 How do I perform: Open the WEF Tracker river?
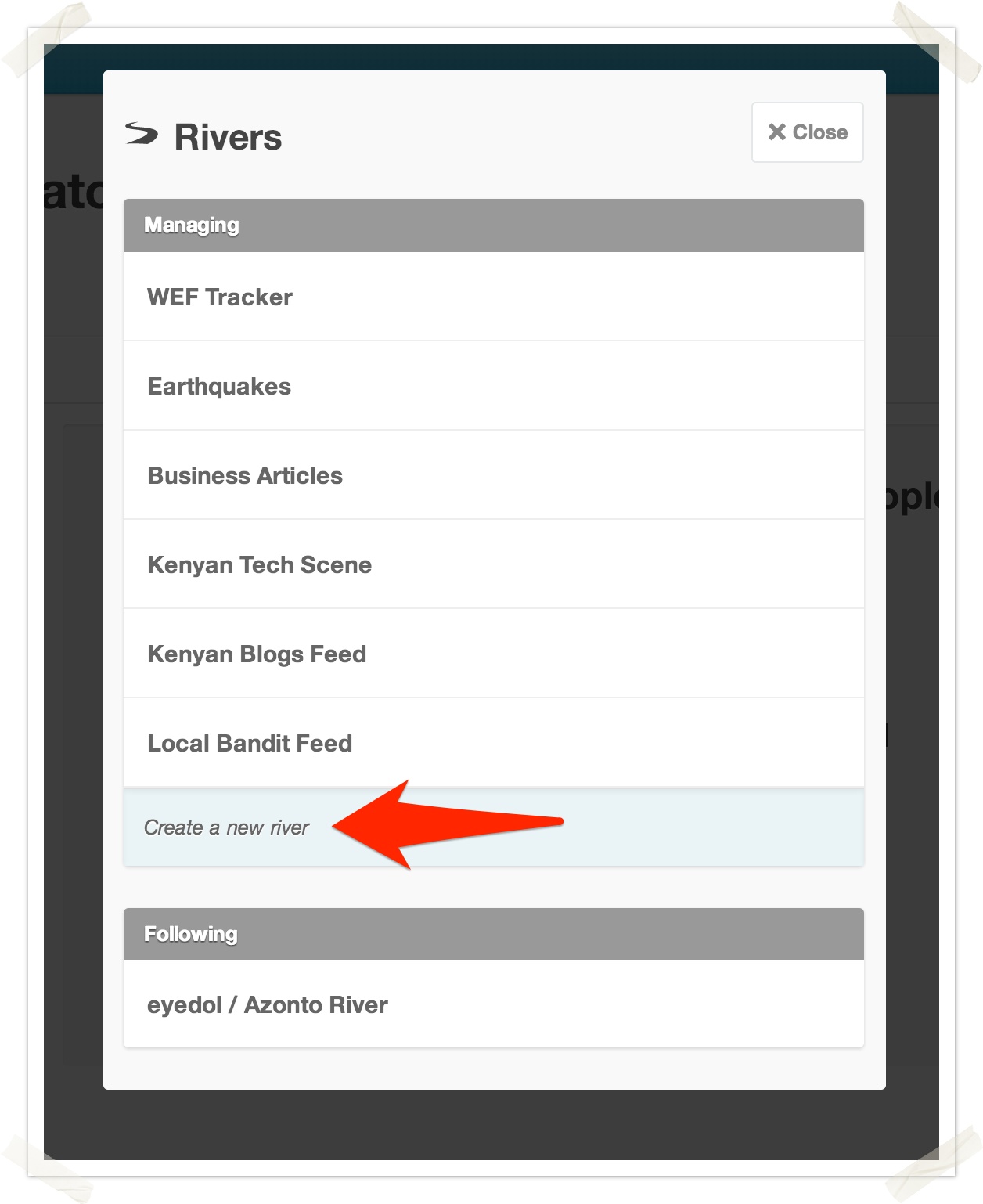click(220, 297)
